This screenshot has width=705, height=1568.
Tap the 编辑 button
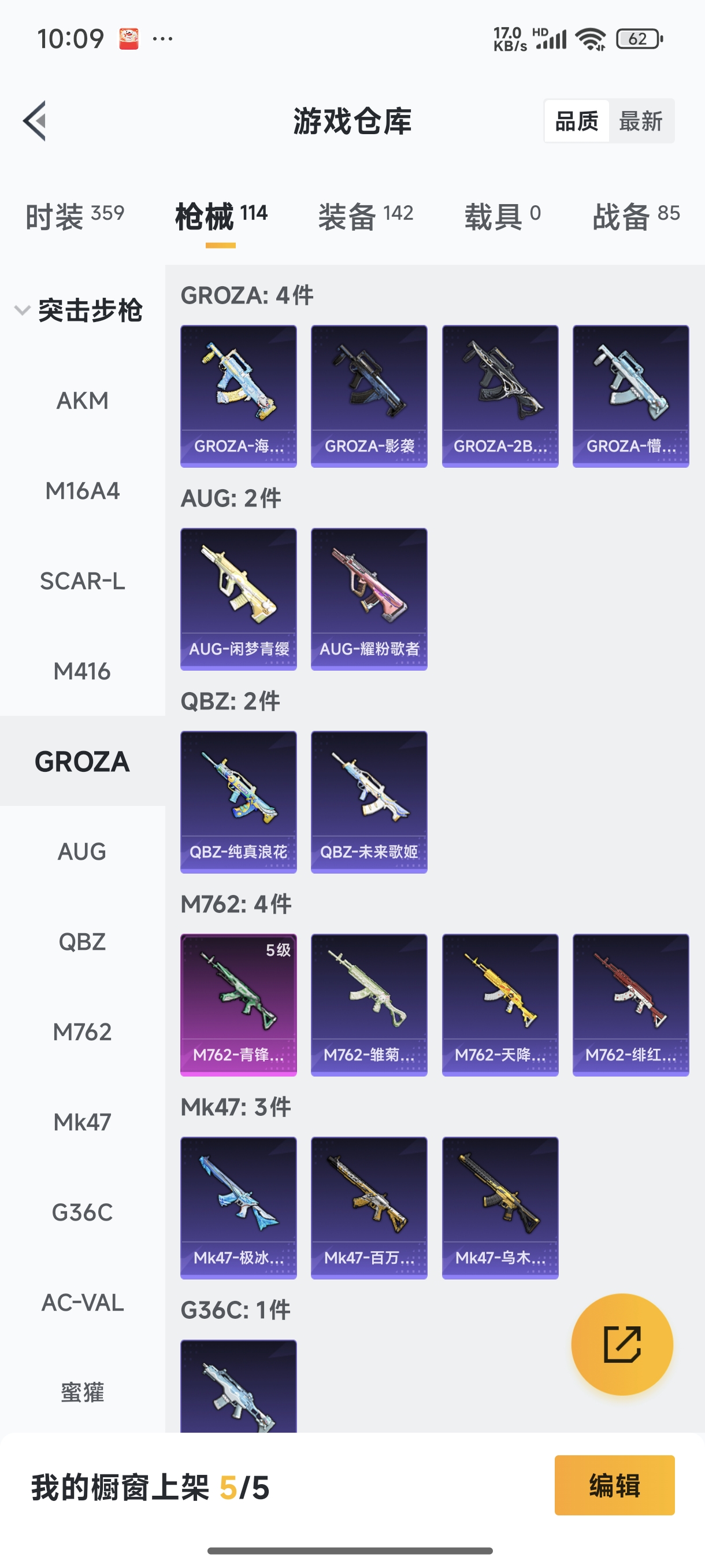click(614, 1485)
